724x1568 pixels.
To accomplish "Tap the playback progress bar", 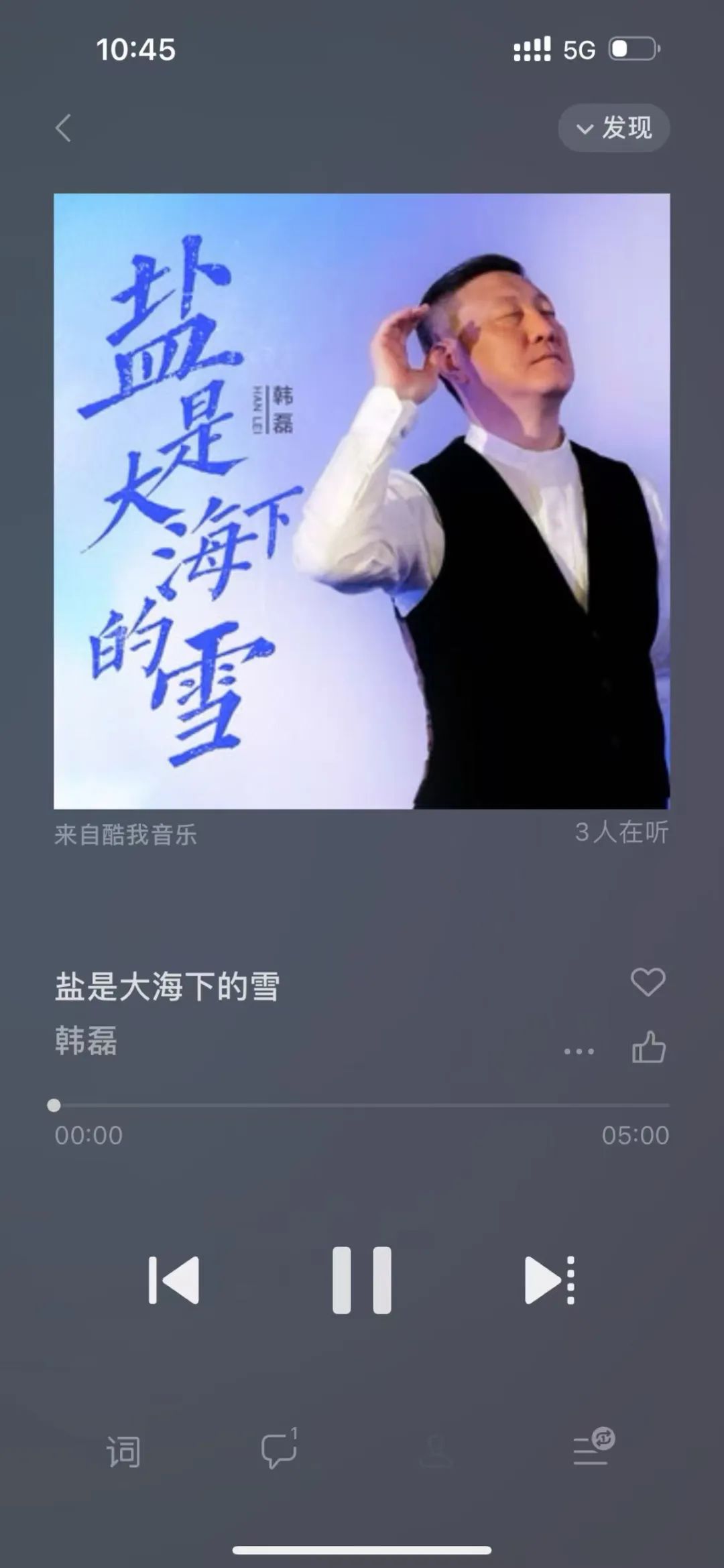I will (362, 1105).
